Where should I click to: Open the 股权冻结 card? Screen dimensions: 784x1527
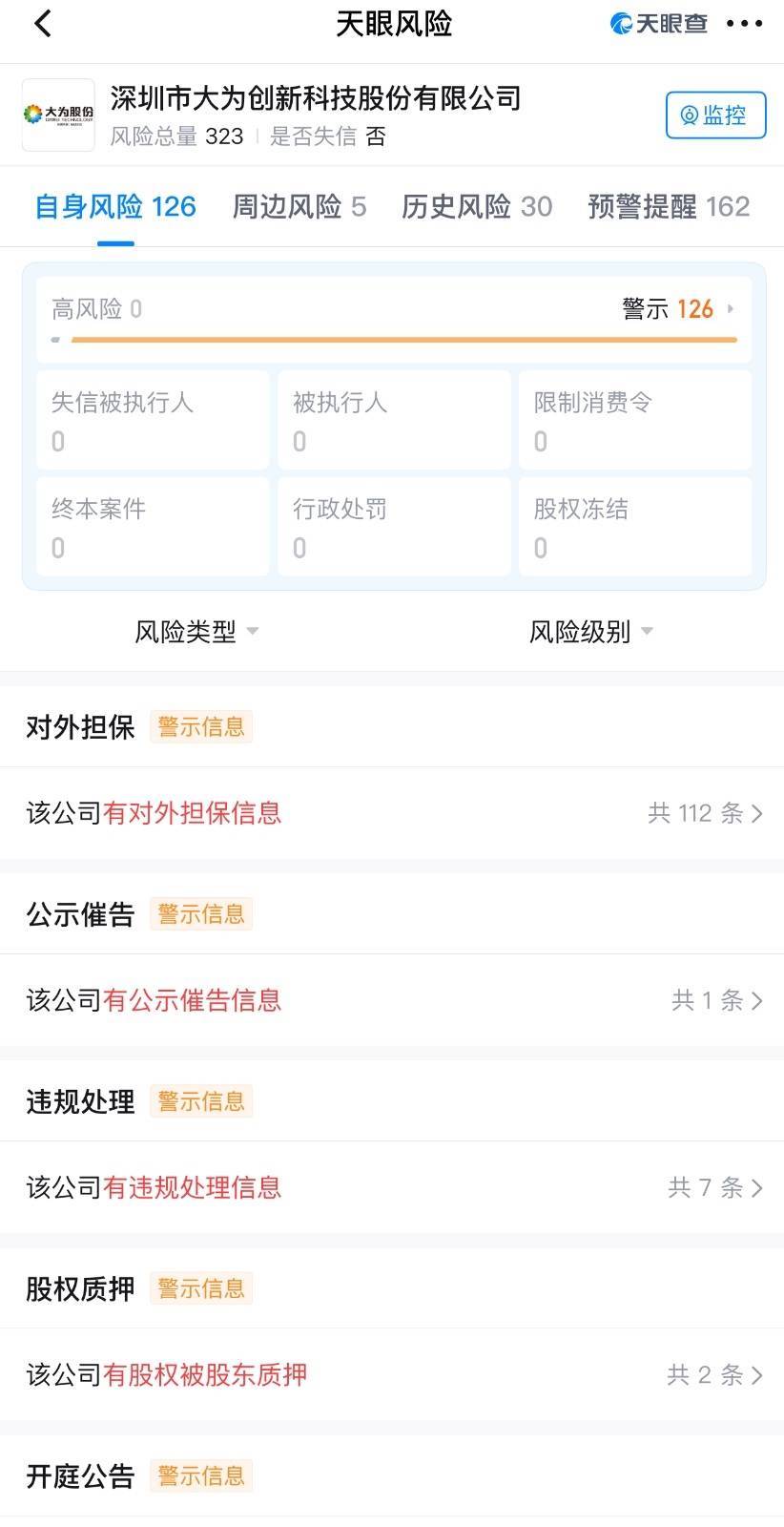point(634,527)
